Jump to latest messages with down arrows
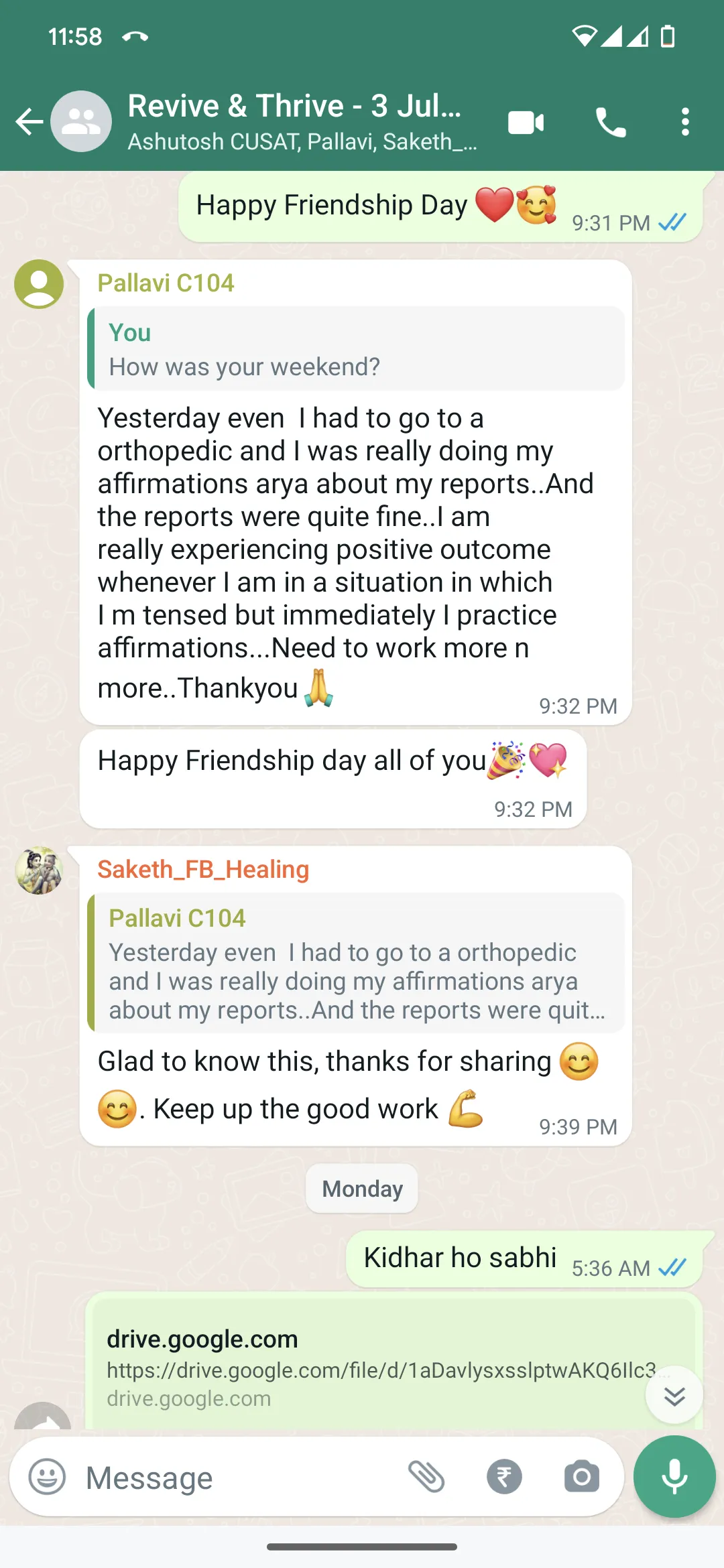This screenshot has height=1568, width=724. point(674,1395)
